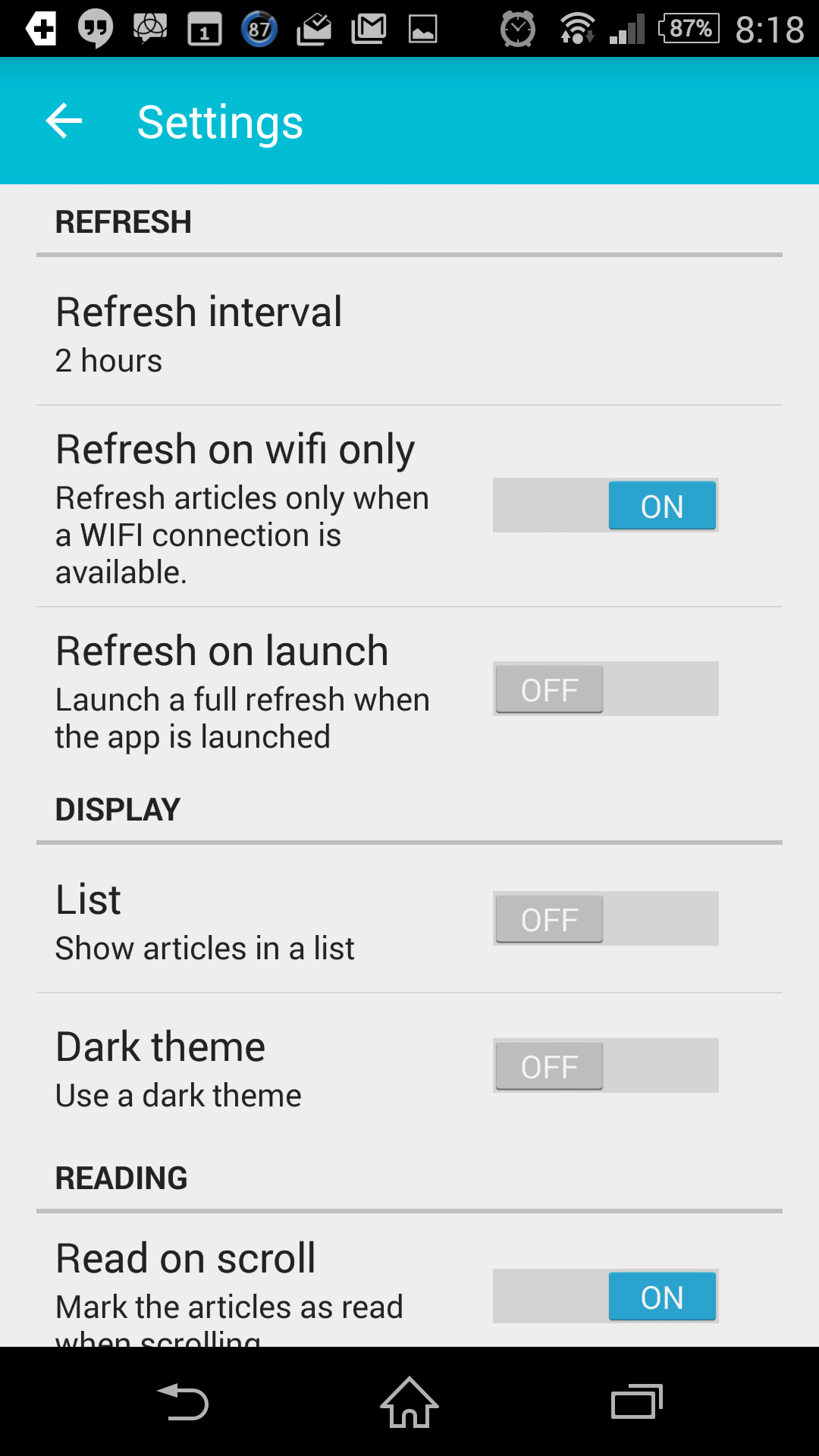Screen dimensions: 819x1456
Task: Go back from Settings using the arrow
Action: tap(64, 121)
